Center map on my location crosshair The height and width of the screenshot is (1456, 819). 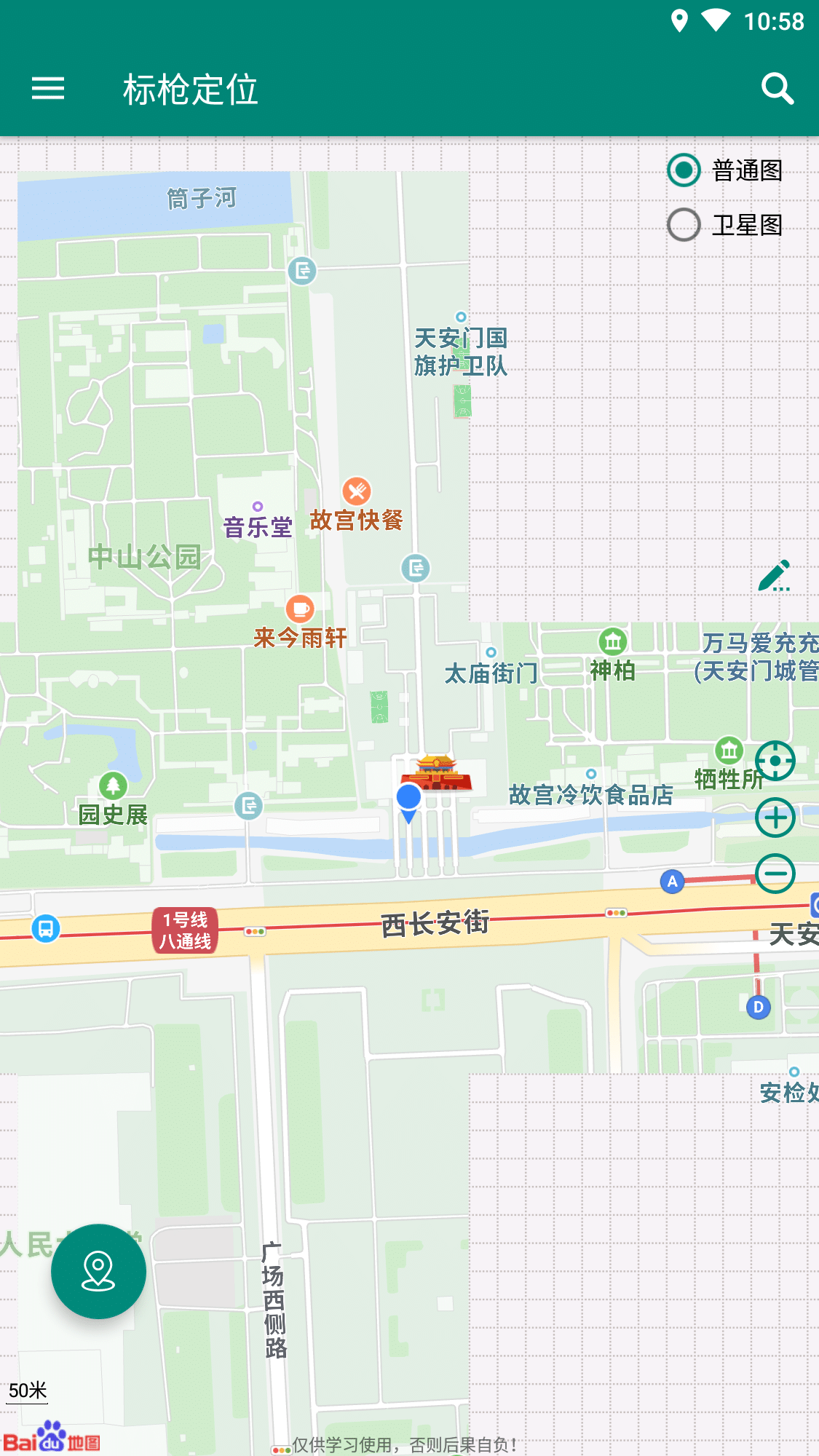coord(775,761)
